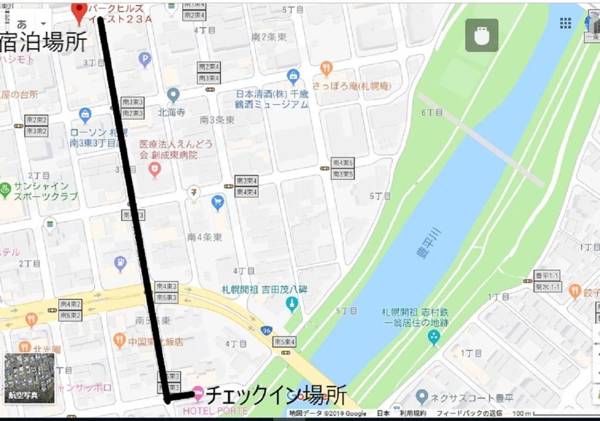Open the 利用規約 terms link

(413, 413)
